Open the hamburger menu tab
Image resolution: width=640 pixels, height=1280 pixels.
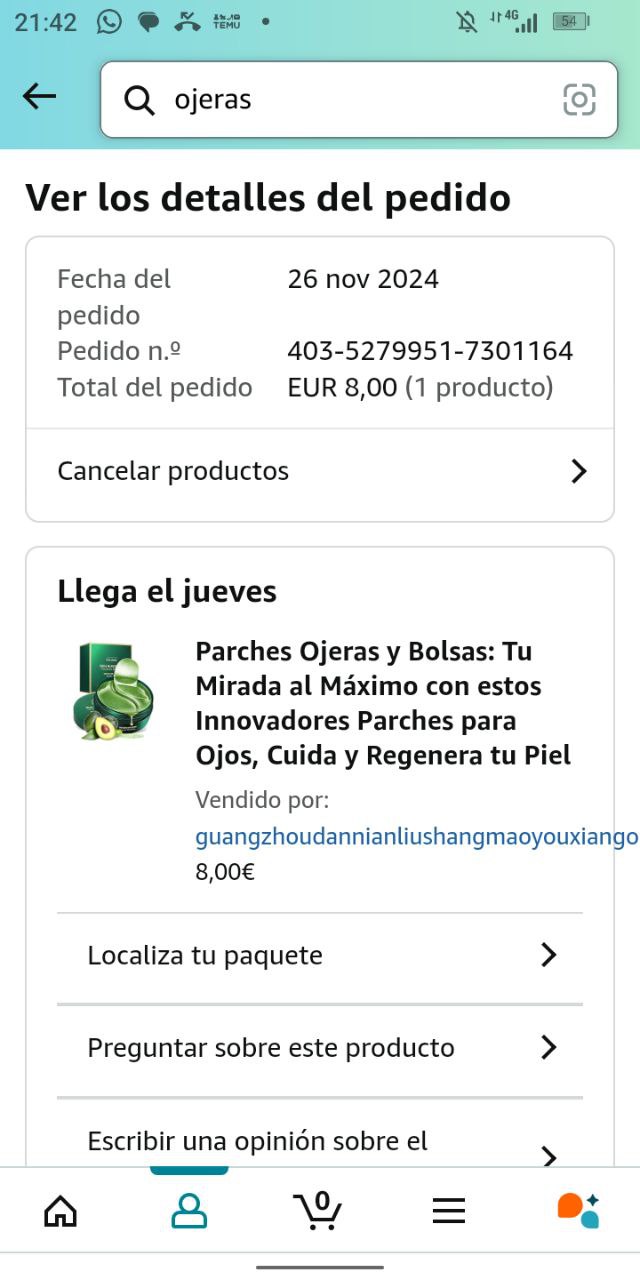pyautogui.click(x=449, y=1211)
